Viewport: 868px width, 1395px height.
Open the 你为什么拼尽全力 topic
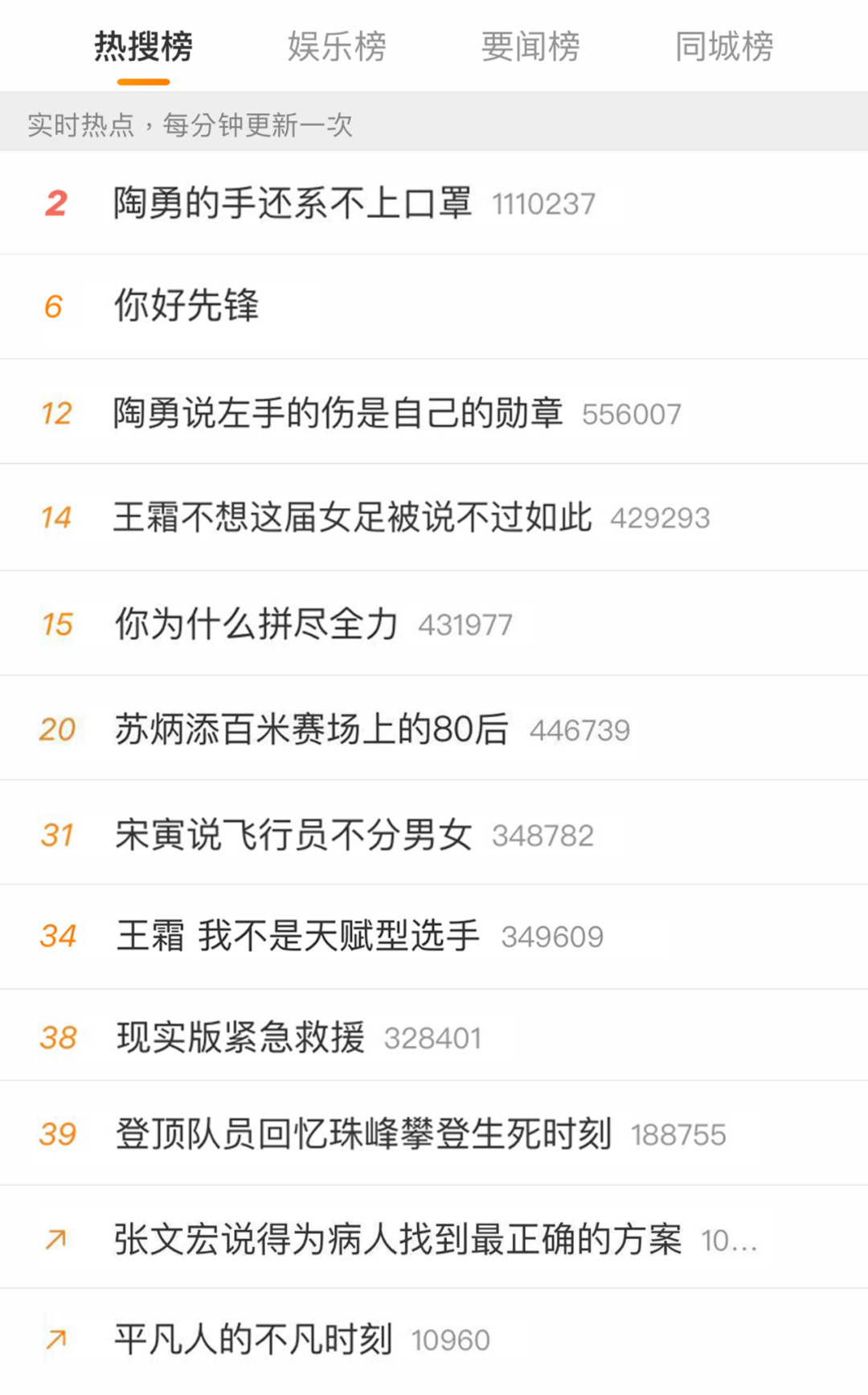pyautogui.click(x=434, y=624)
